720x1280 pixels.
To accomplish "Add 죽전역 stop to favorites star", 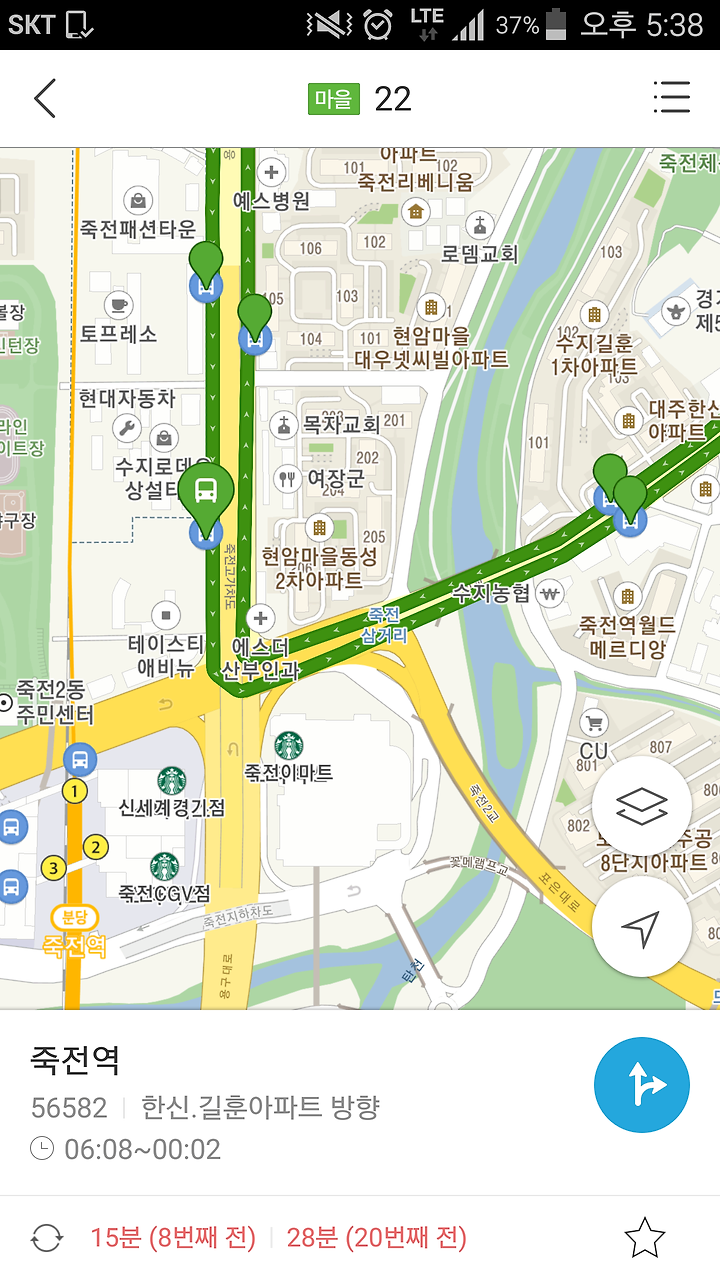I will coord(644,1238).
